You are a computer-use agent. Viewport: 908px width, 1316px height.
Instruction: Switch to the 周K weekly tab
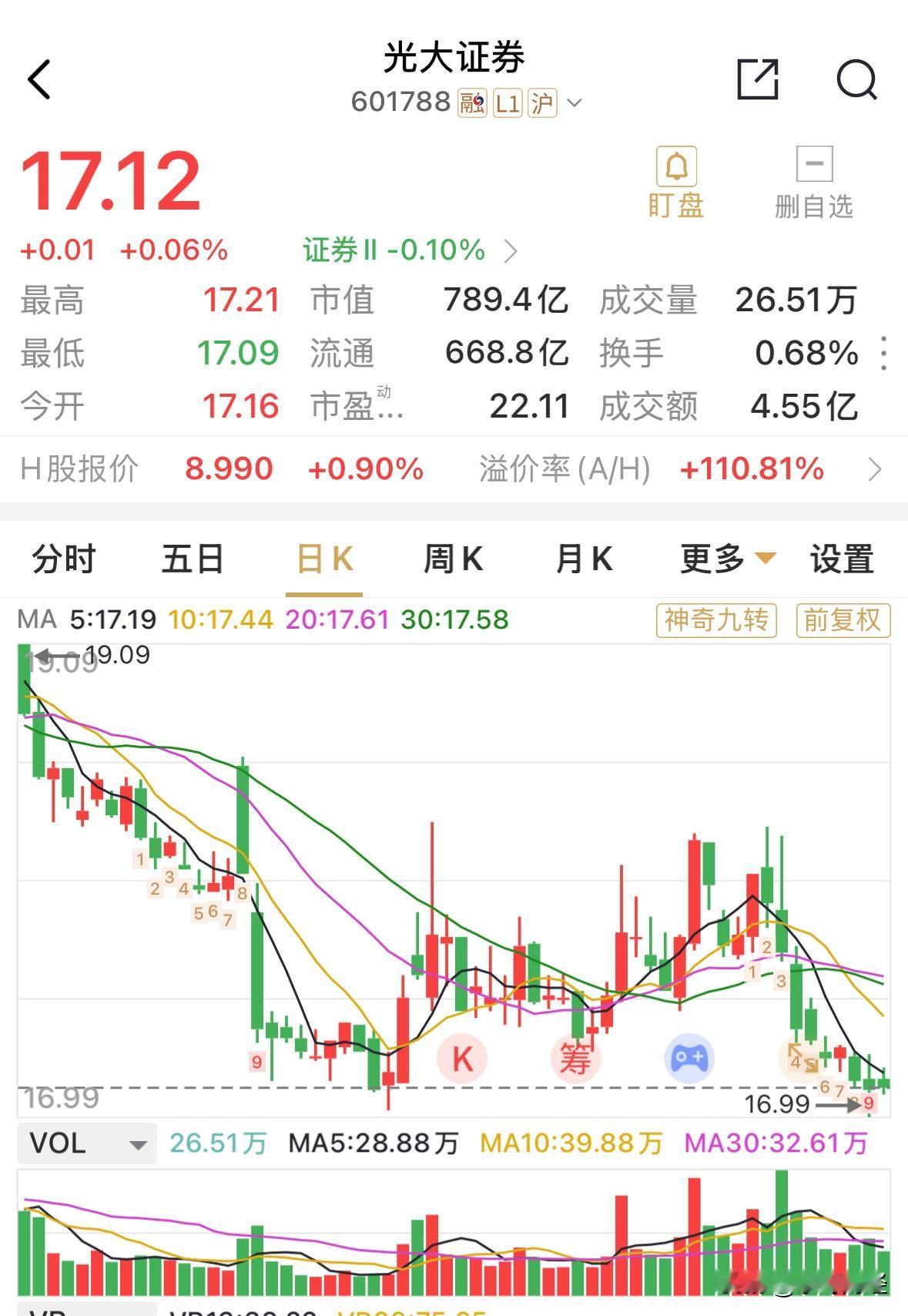454,557
